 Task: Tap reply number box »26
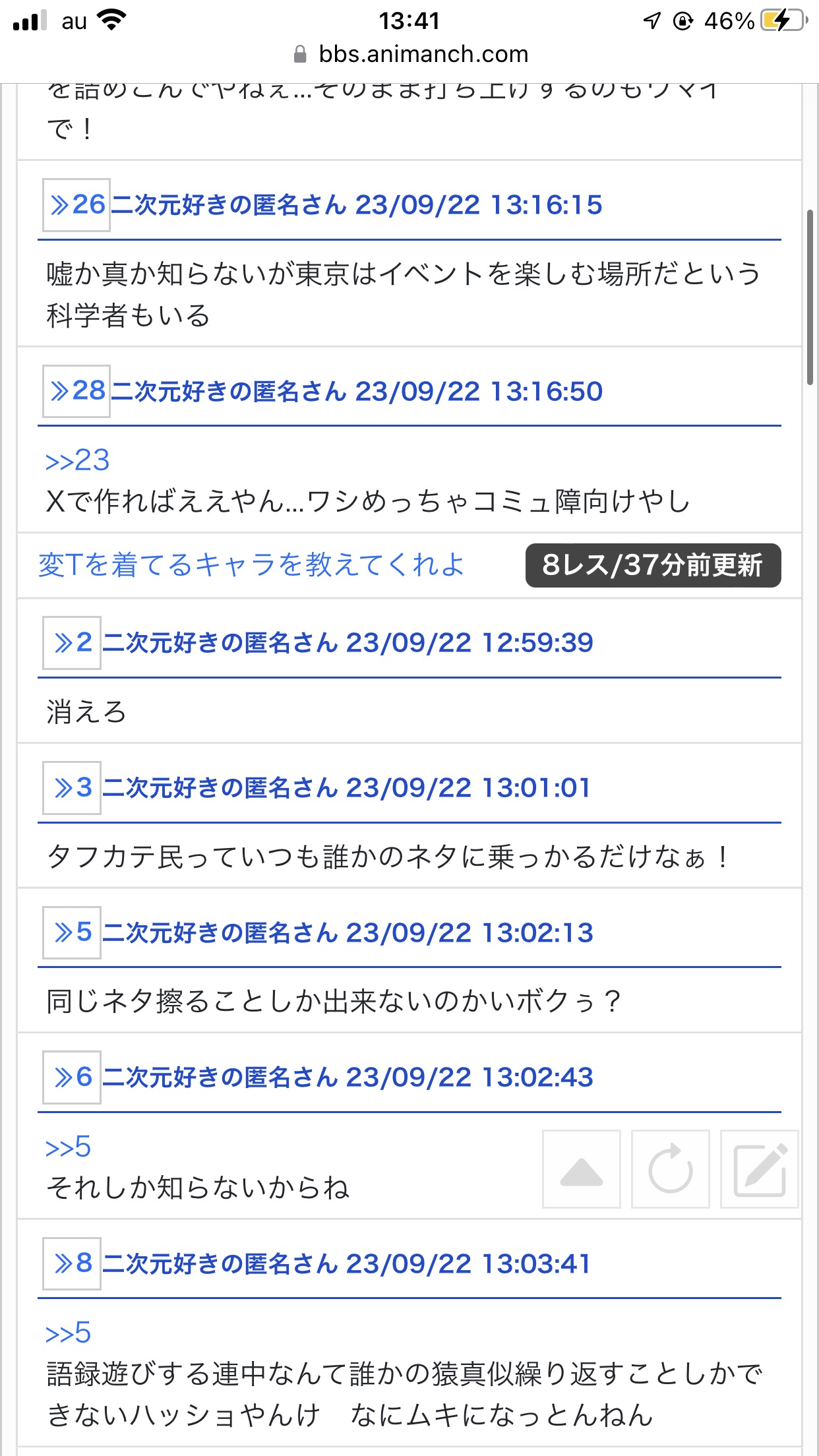(x=76, y=204)
